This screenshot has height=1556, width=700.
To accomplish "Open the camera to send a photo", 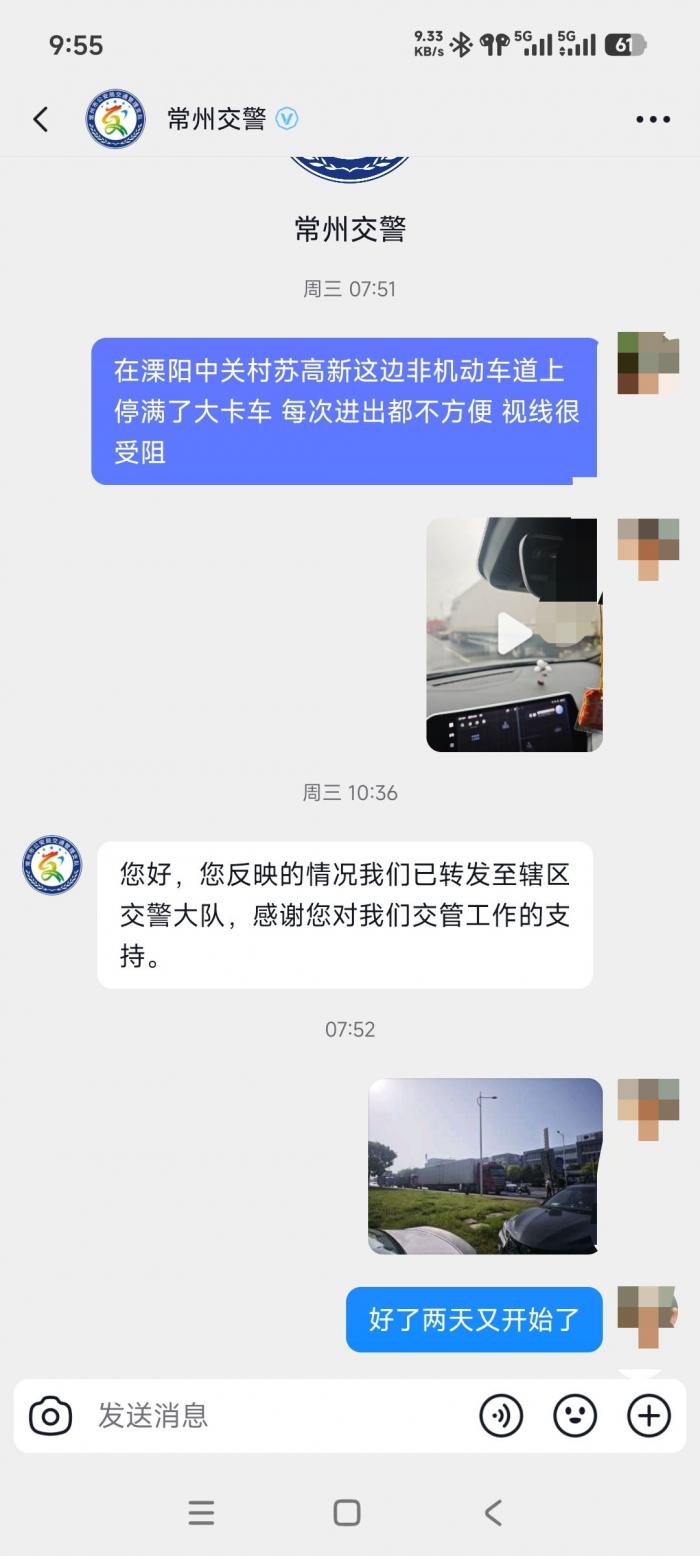I will [x=50, y=1415].
